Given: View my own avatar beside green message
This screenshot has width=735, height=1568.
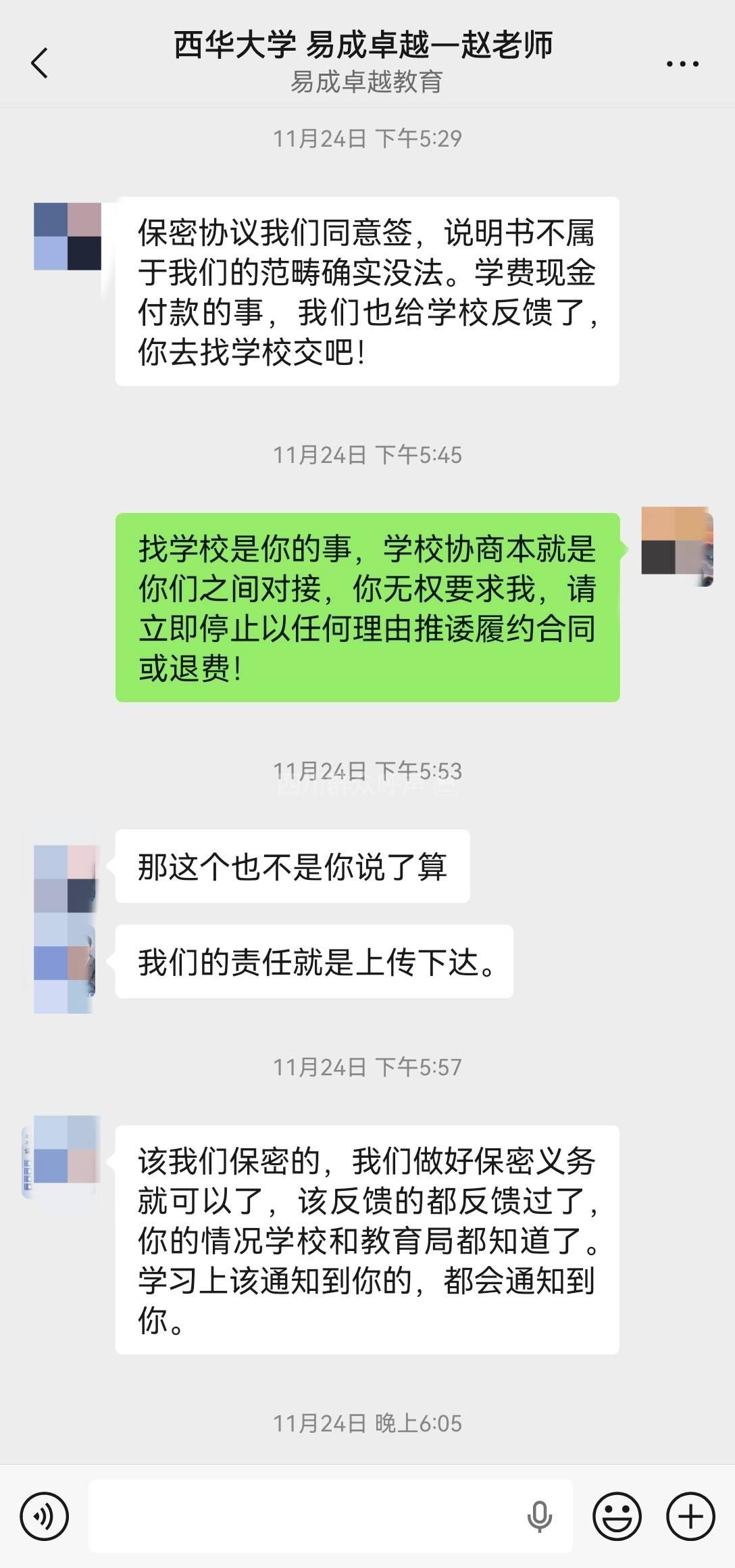Looking at the screenshot, I should tap(676, 546).
